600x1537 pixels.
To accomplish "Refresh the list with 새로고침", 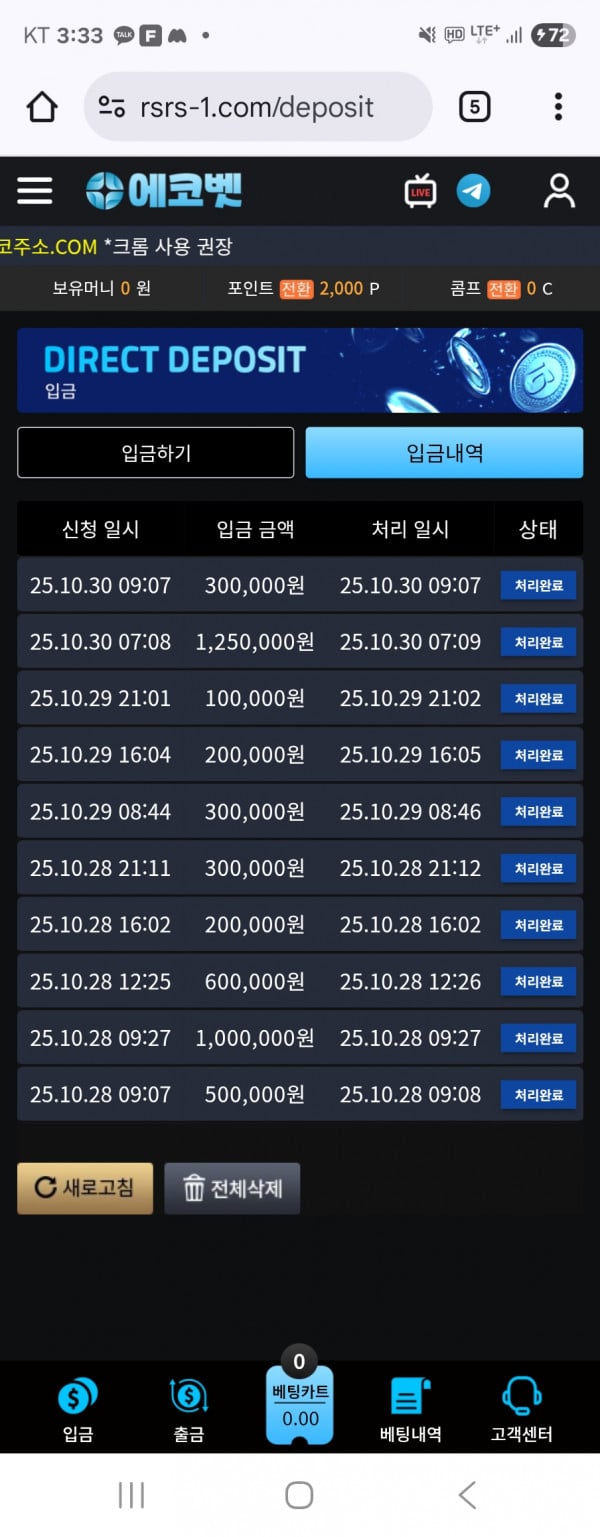I will click(85, 1188).
